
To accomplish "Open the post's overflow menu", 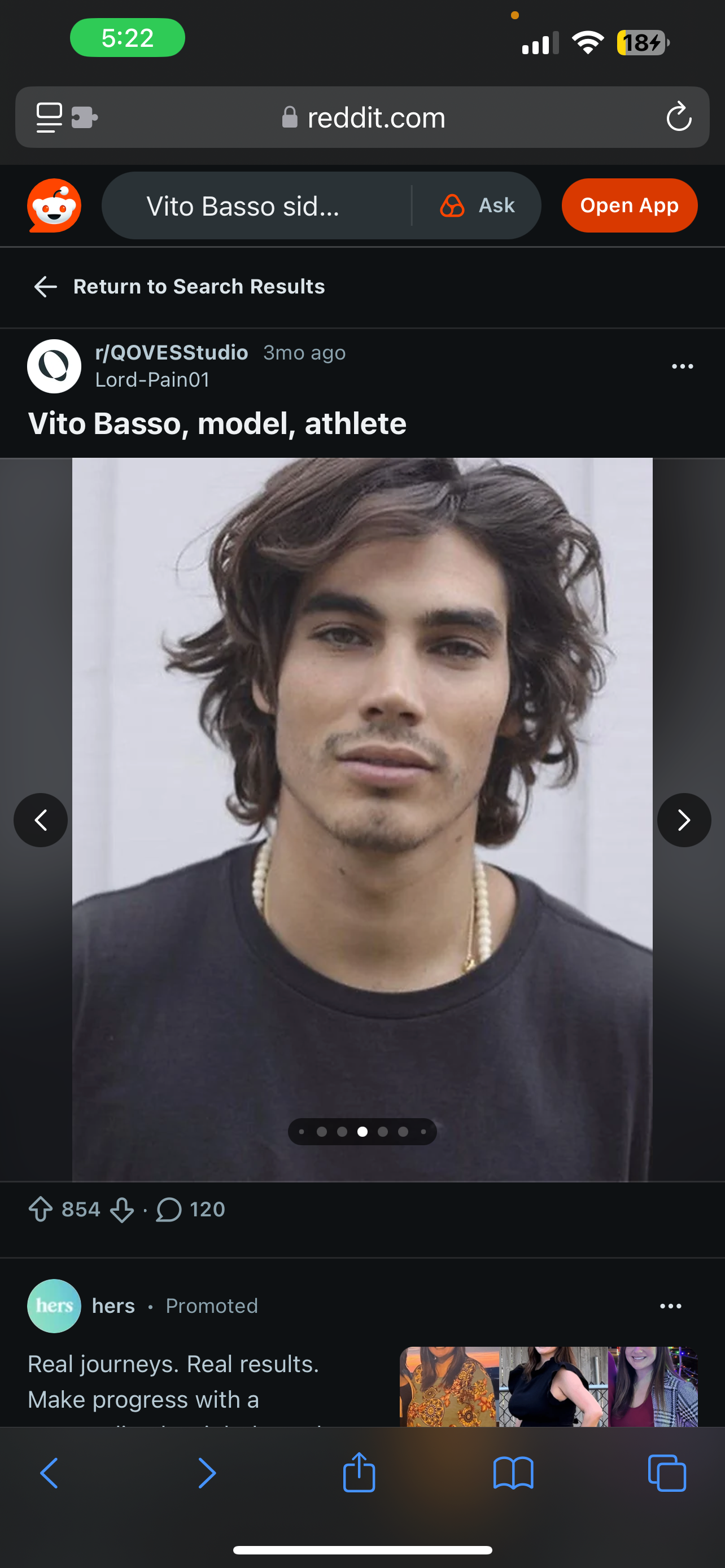I will tap(682, 366).
